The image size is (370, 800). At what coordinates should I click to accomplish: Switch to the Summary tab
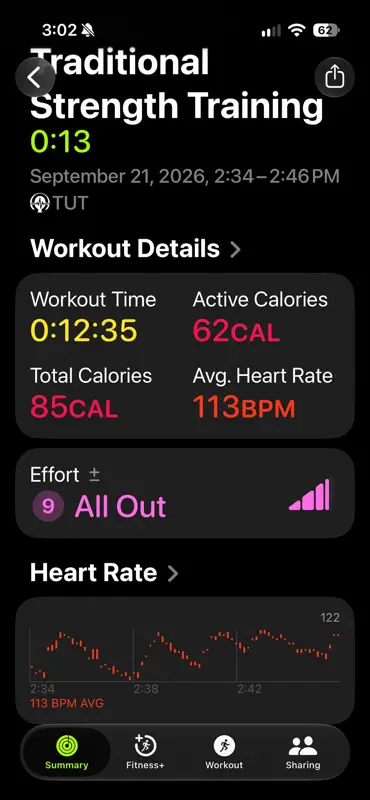[x=66, y=753]
